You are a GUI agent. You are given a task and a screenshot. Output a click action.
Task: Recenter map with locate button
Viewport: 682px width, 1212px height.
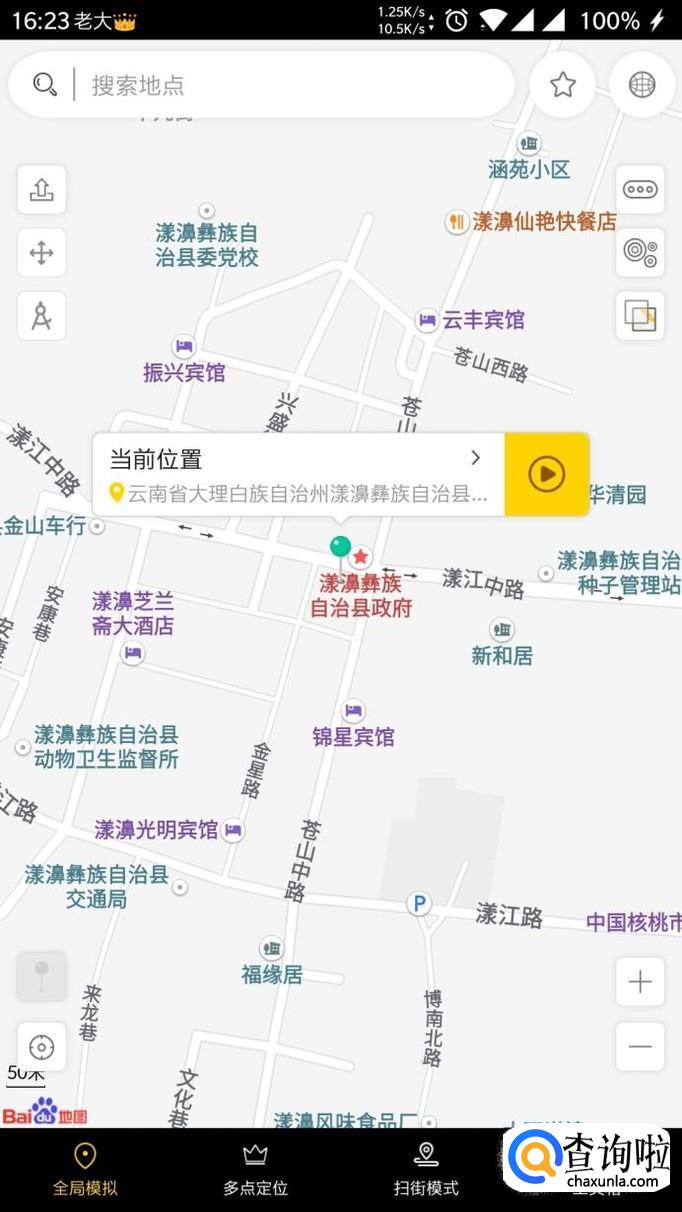pyautogui.click(x=41, y=1047)
